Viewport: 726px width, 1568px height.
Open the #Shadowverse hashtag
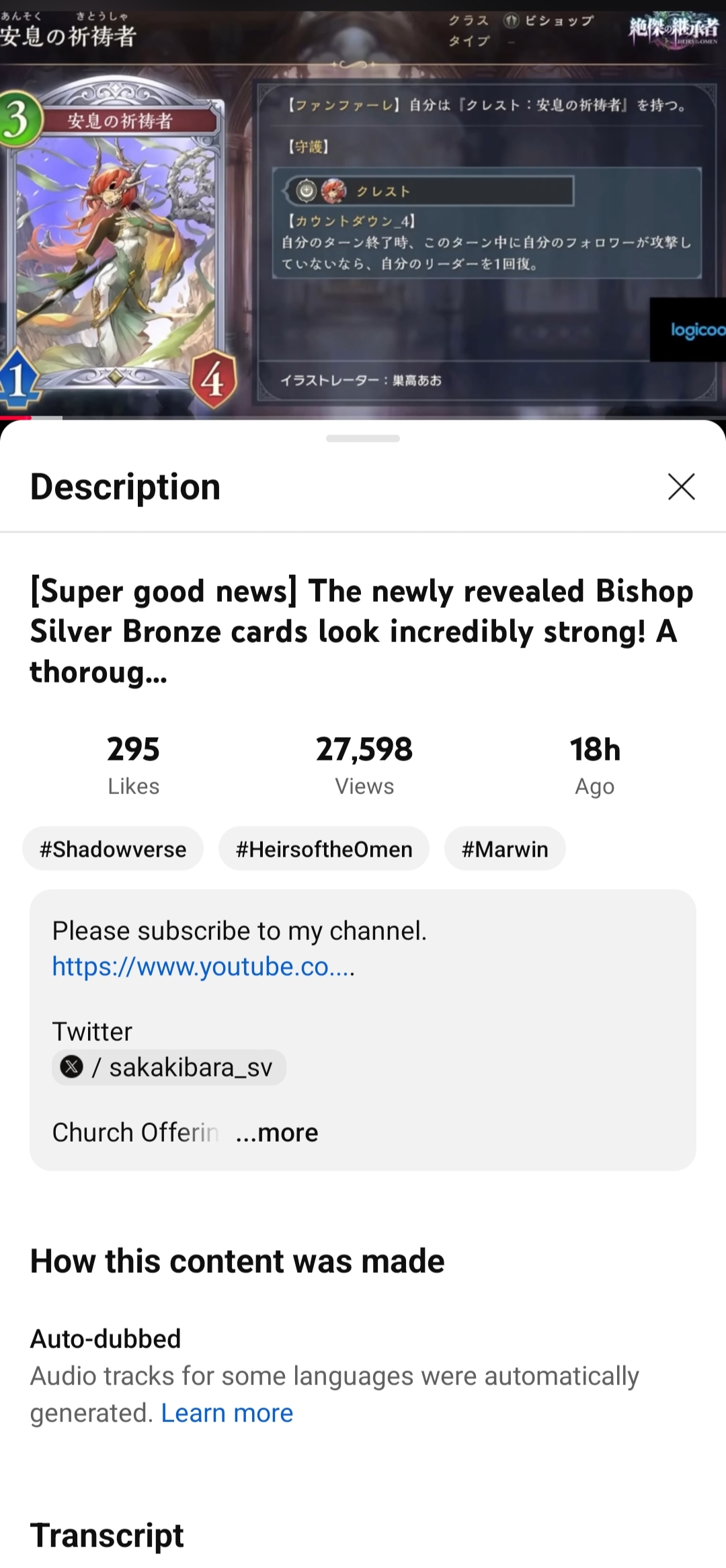113,849
